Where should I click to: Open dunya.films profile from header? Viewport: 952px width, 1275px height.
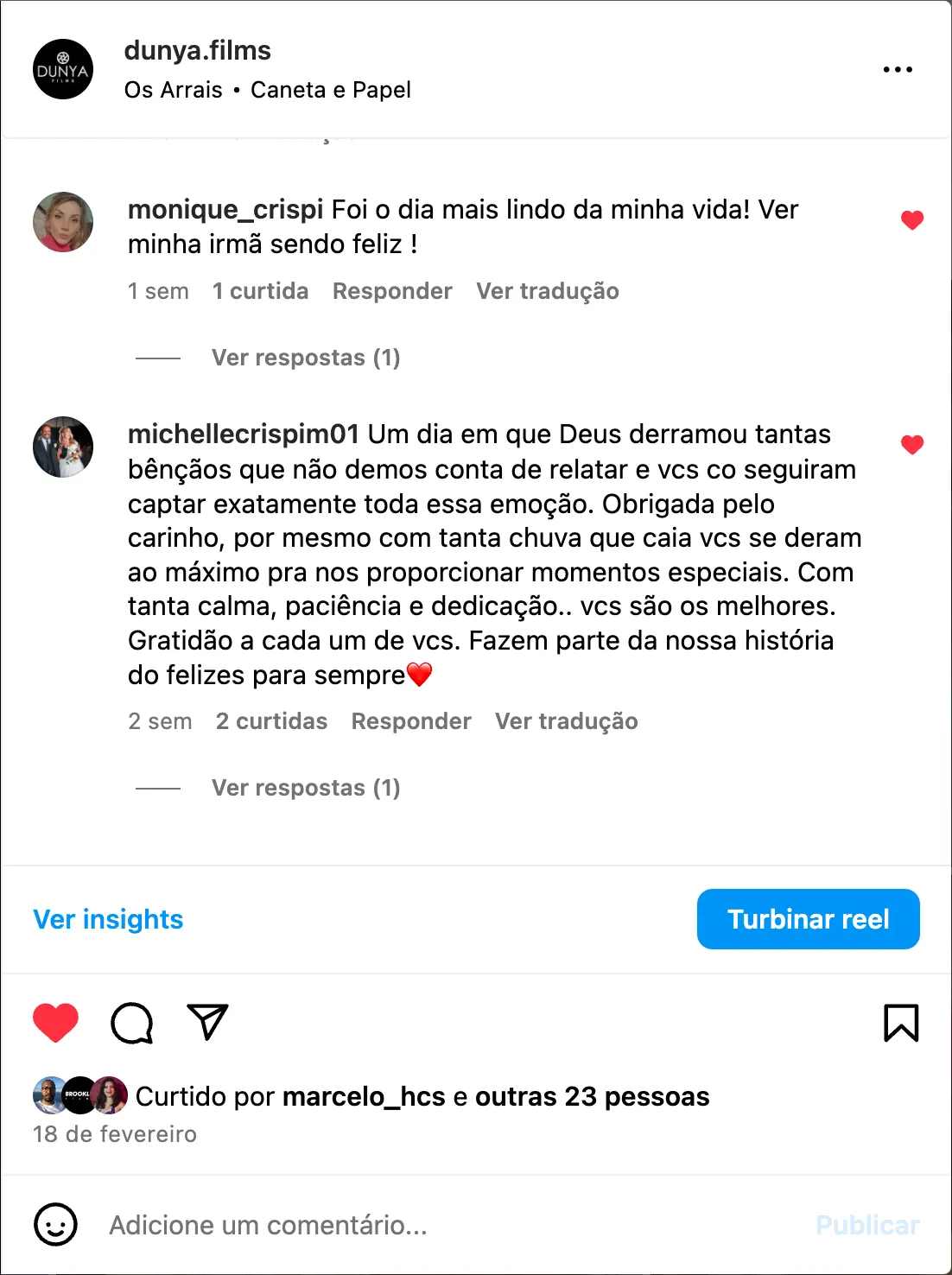pyautogui.click(x=197, y=51)
